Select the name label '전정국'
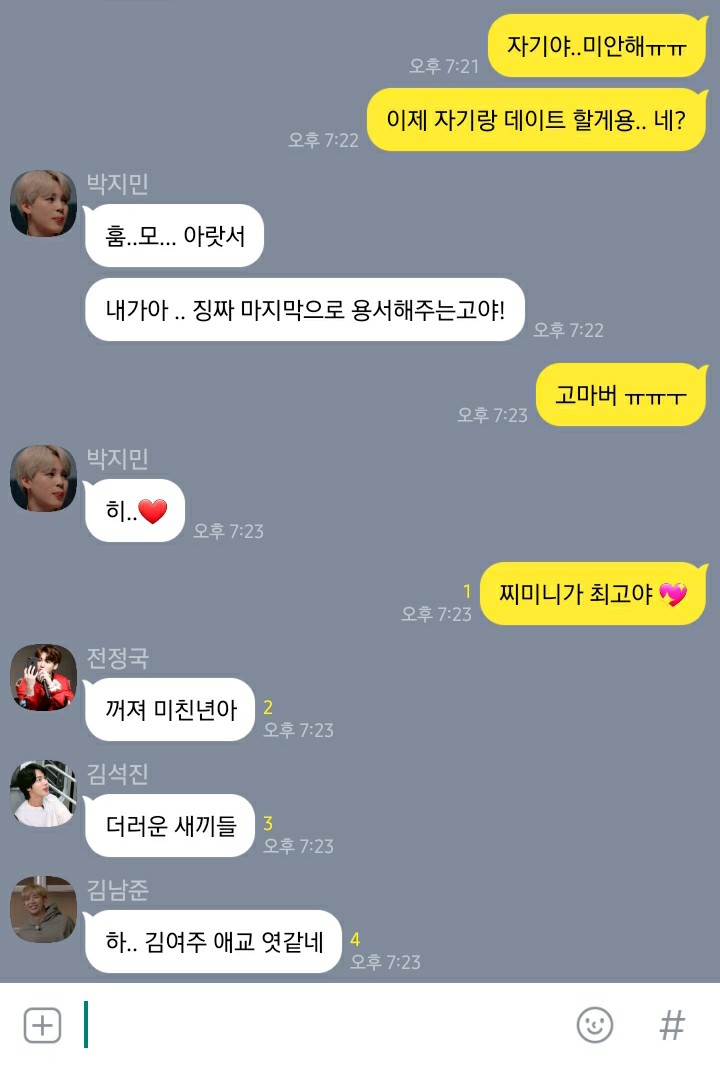Screen dimensions: 720x1067 (x=120, y=658)
